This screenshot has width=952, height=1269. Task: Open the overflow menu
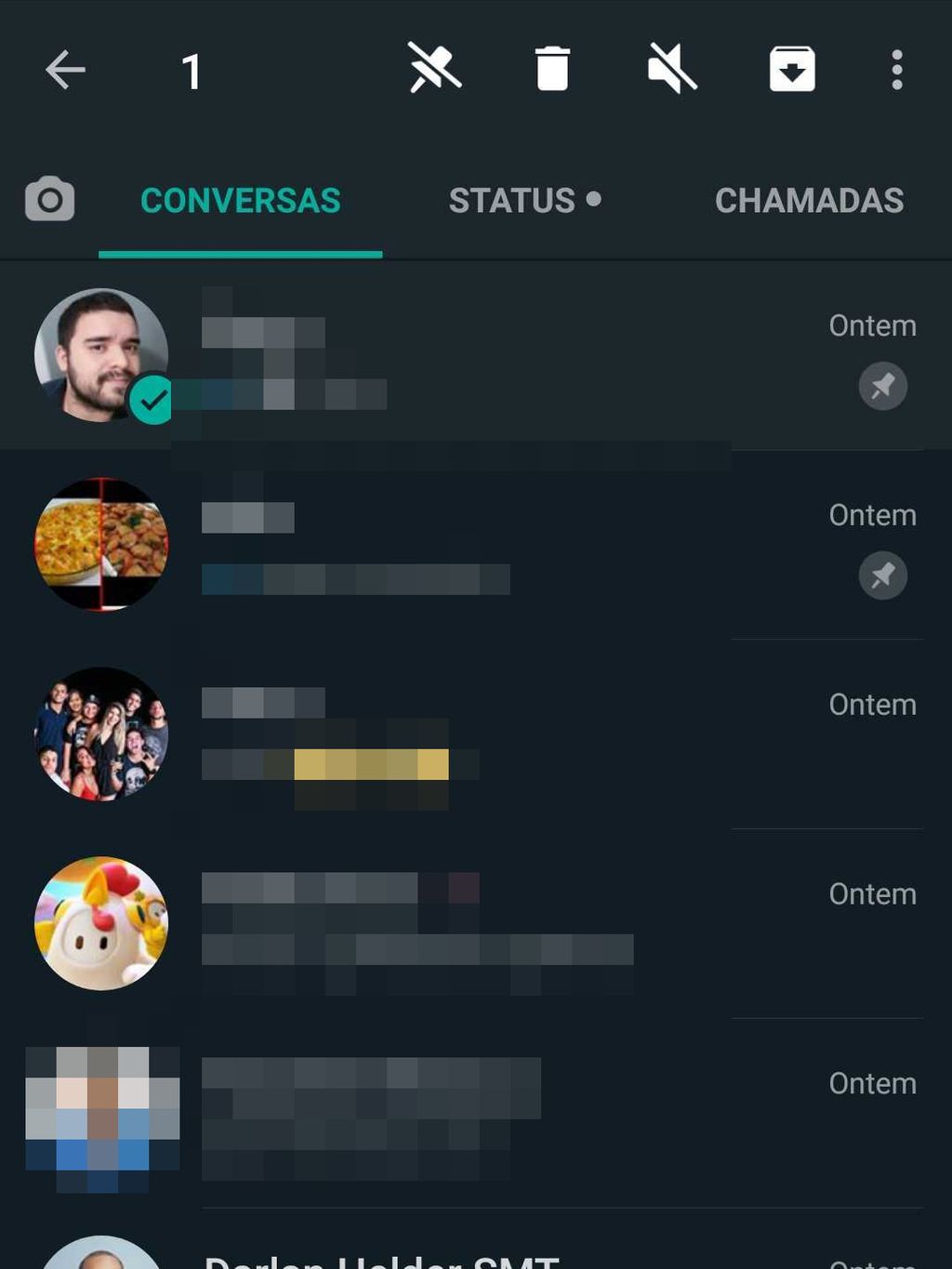point(896,70)
